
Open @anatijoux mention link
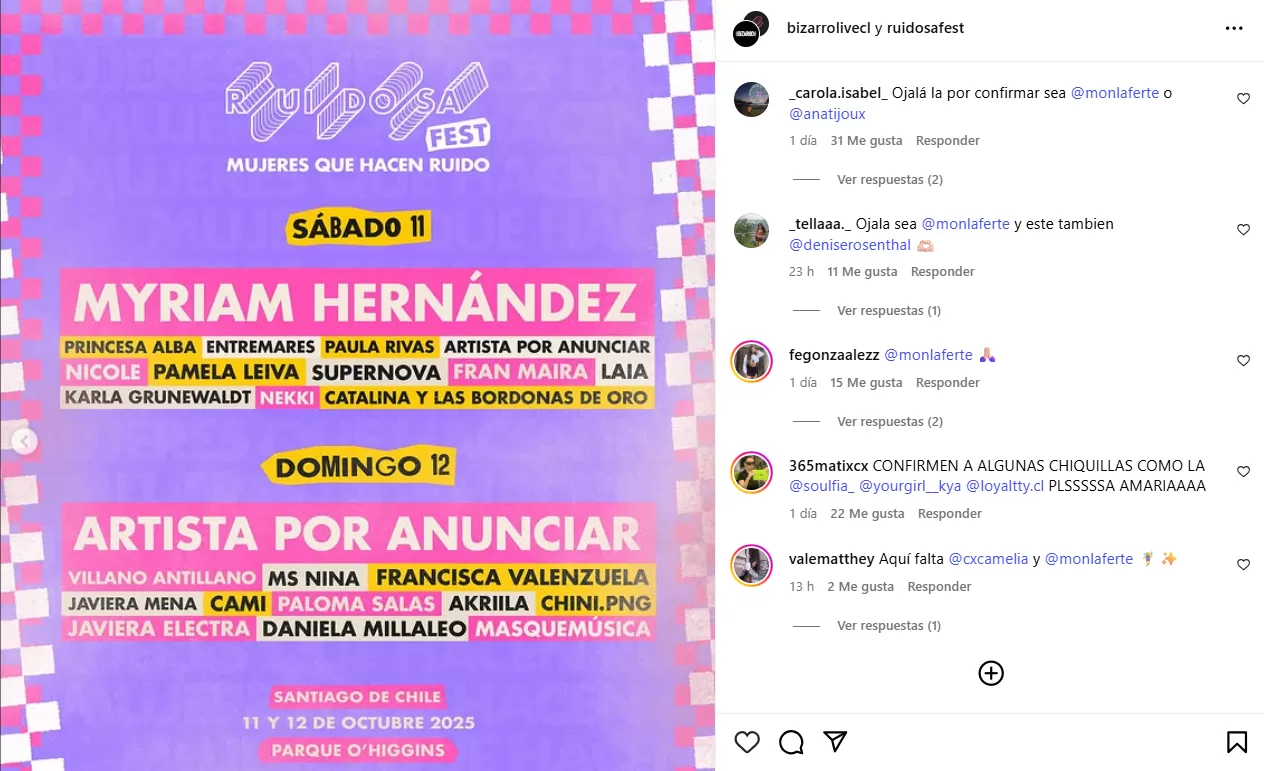[827, 114]
